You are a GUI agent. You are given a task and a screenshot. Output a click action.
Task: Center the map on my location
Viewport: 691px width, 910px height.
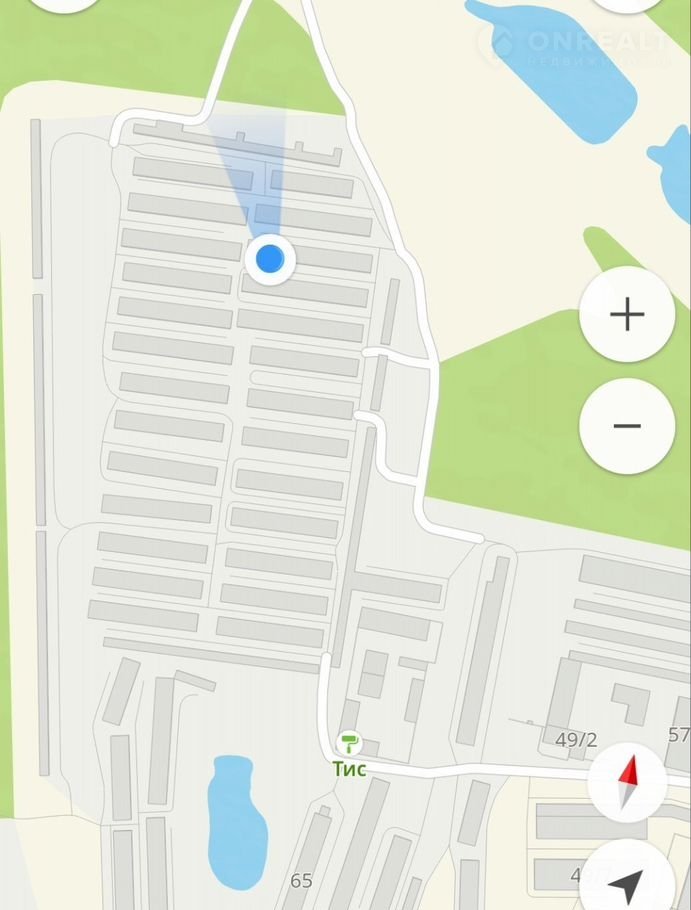[628, 882]
